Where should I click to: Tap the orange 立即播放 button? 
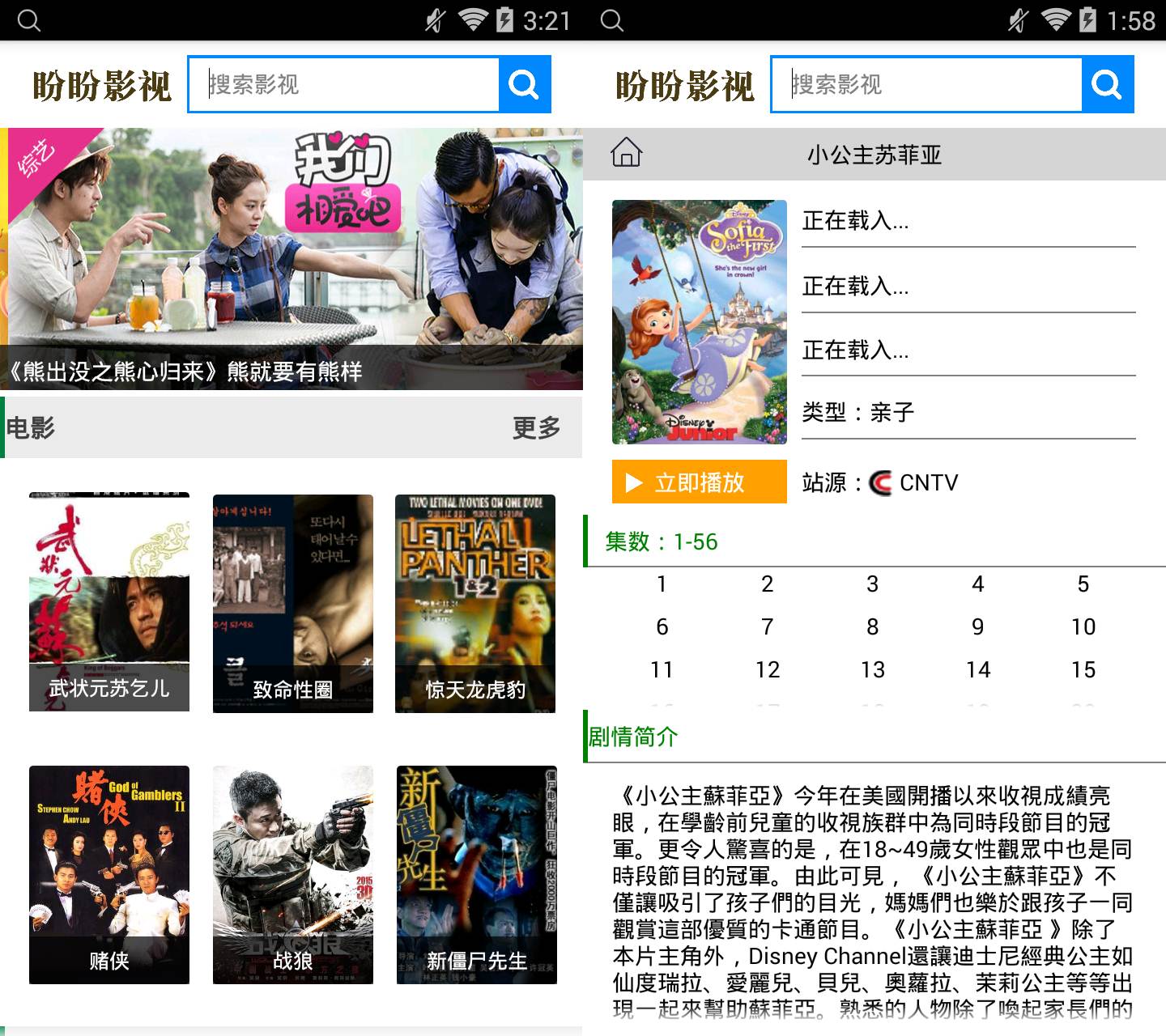click(699, 482)
